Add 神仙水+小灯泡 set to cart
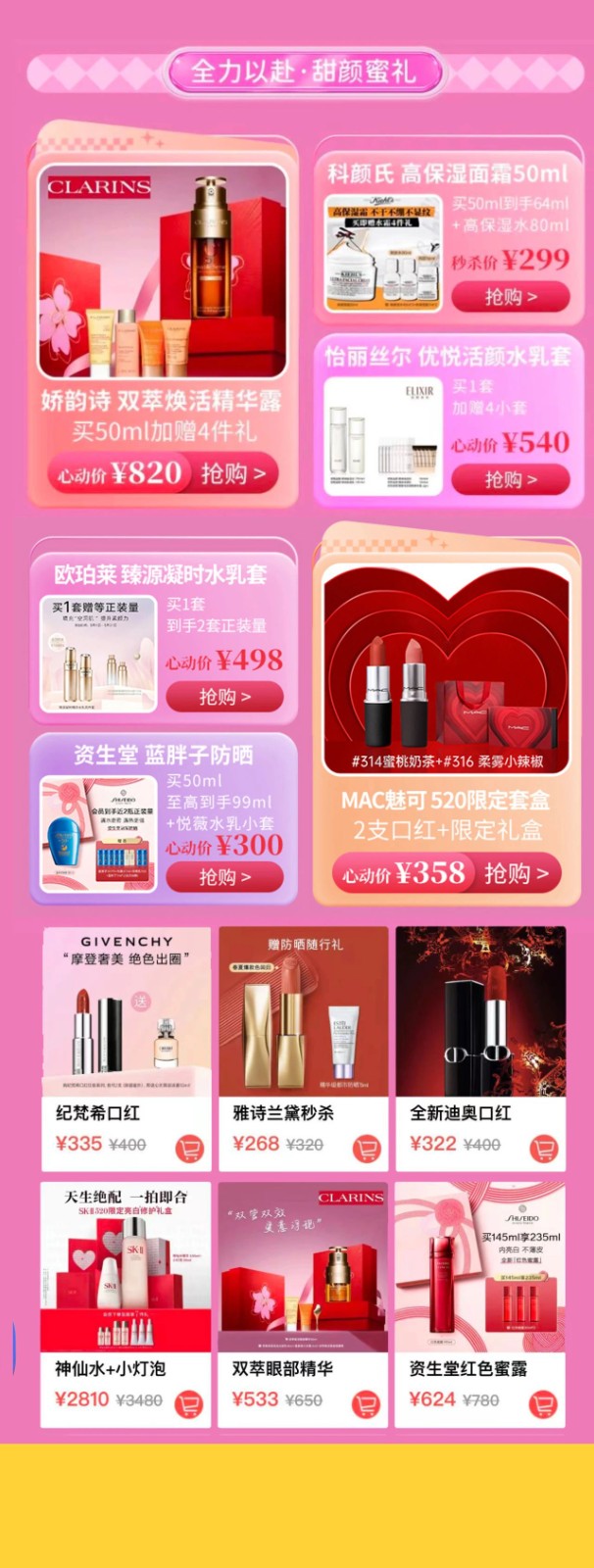 click(x=189, y=1404)
